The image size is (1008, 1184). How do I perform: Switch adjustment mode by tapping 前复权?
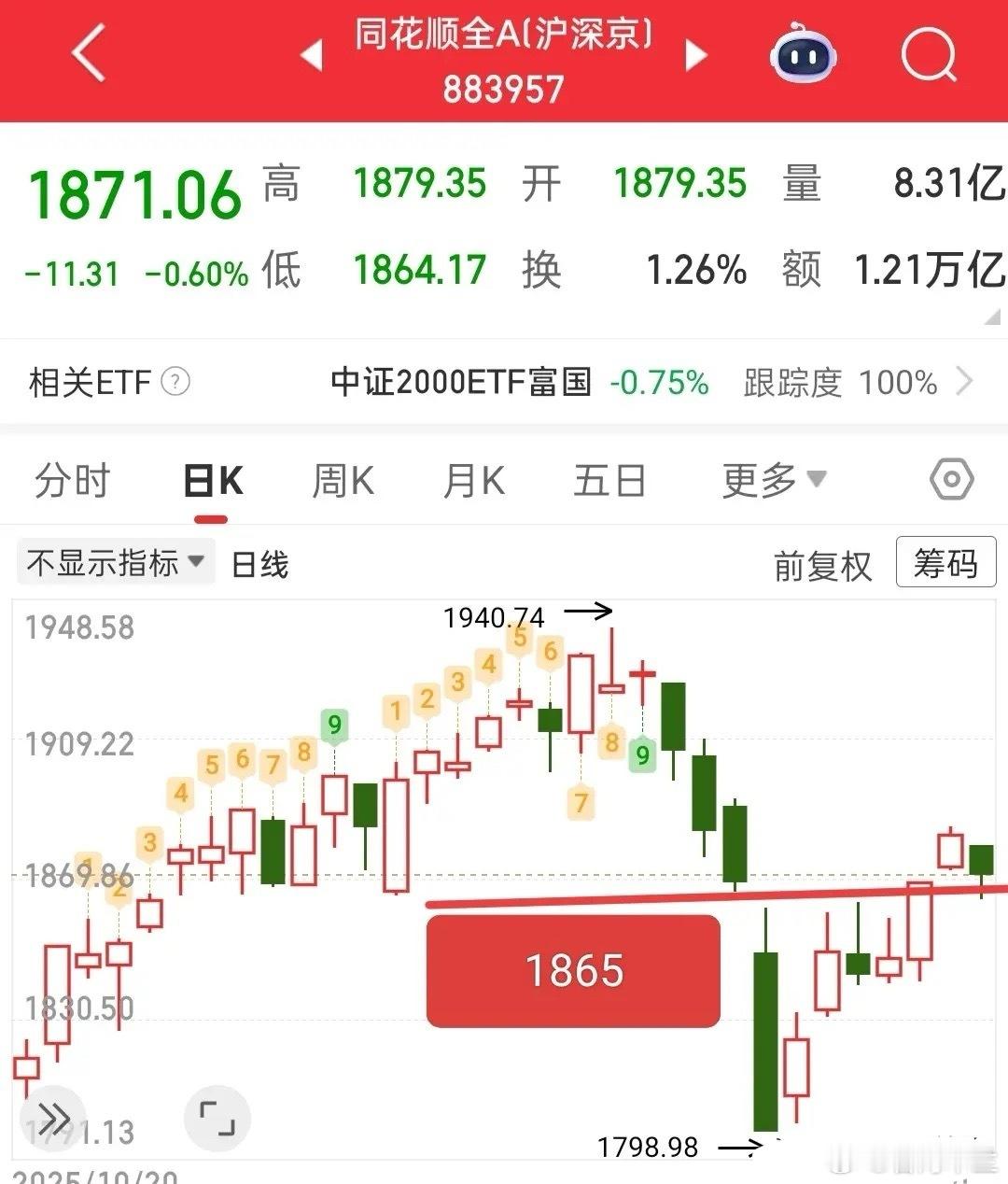pyautogui.click(x=821, y=565)
